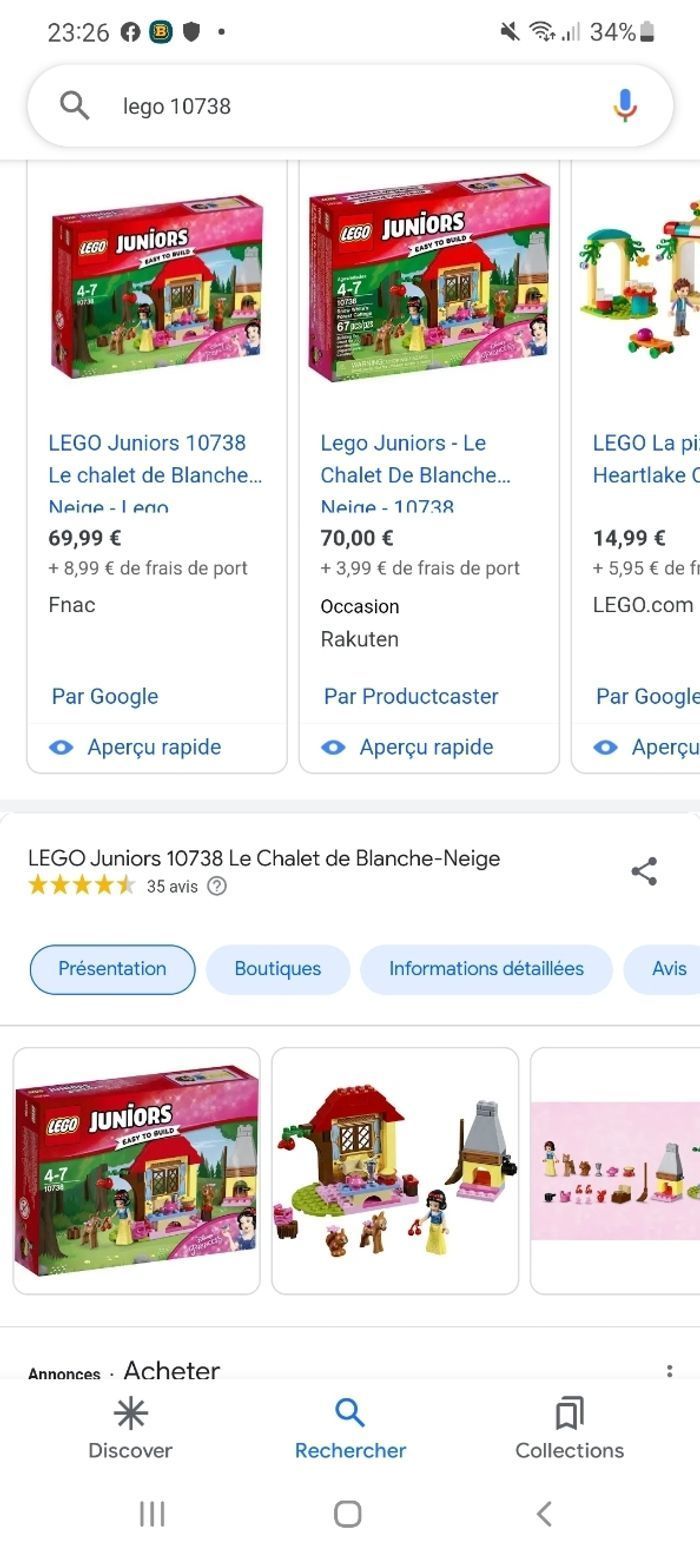Go back with the system back button

(544, 1513)
